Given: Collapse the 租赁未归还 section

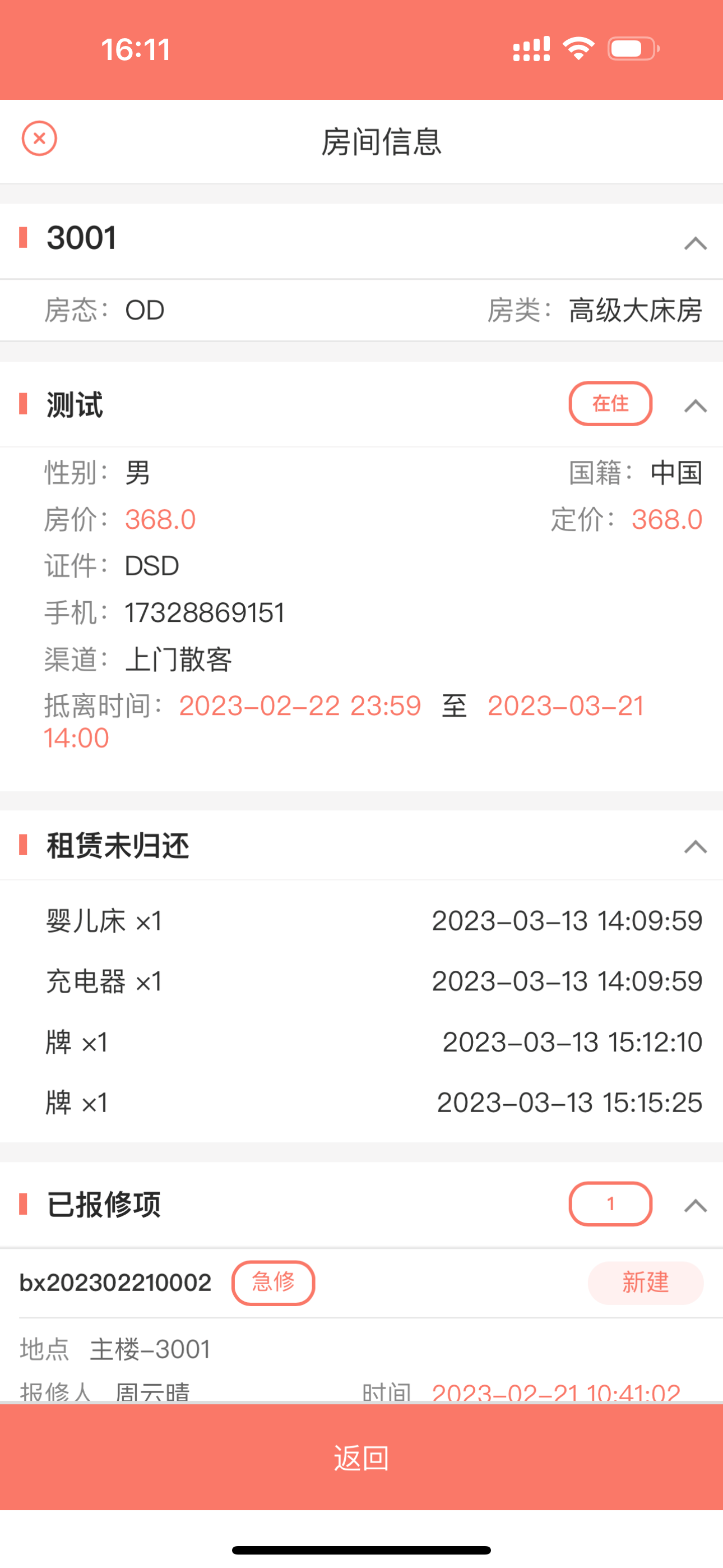Looking at the screenshot, I should click(x=695, y=846).
